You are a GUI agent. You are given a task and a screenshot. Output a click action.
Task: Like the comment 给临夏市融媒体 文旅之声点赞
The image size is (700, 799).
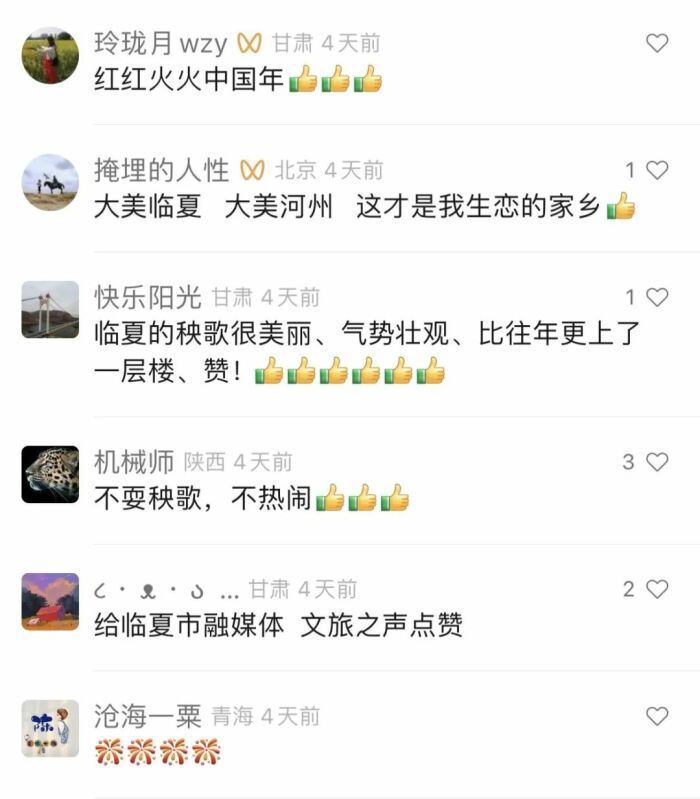coord(657,589)
